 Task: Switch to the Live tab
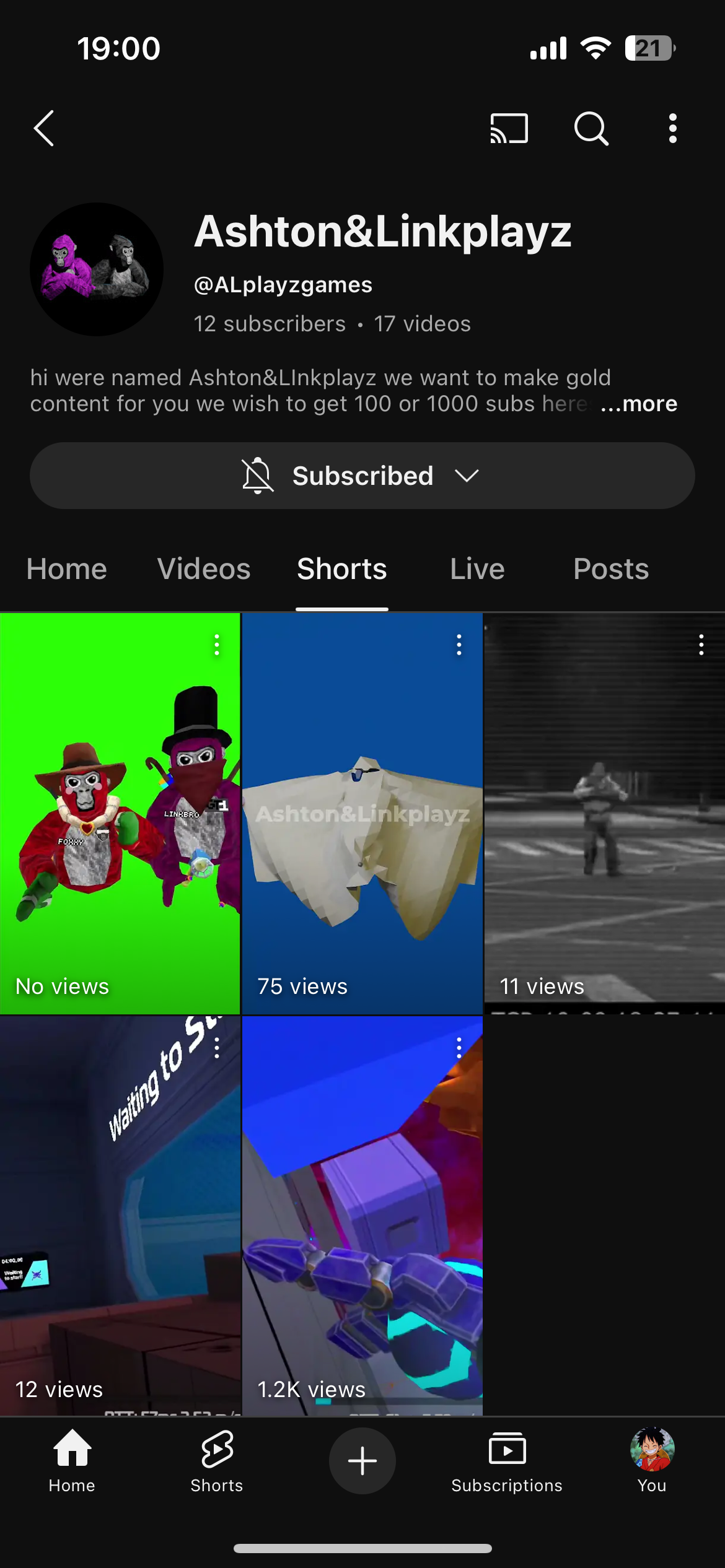pos(477,568)
